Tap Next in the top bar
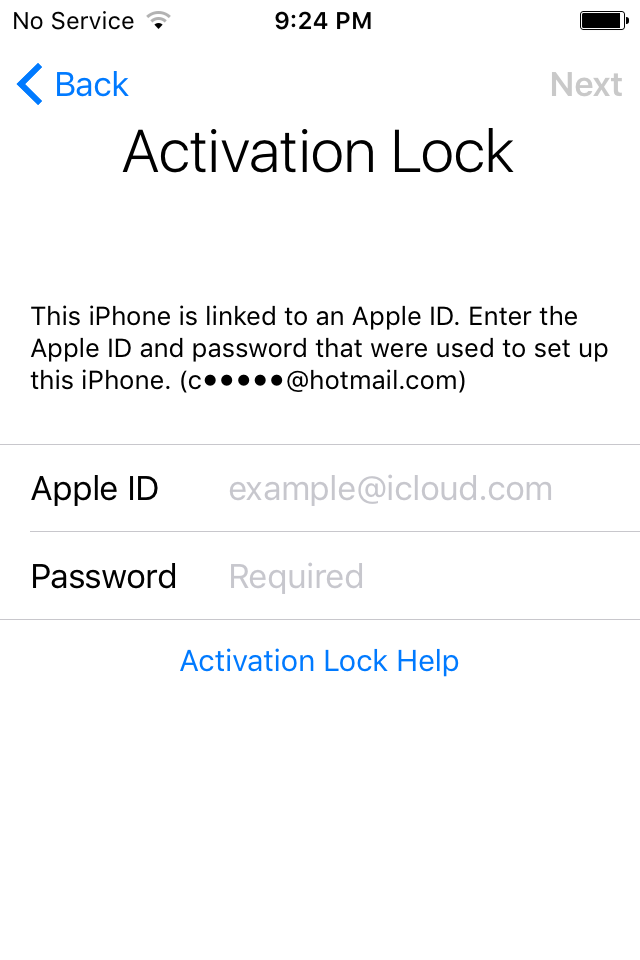Image resolution: width=640 pixels, height=960 pixels. pyautogui.click(x=586, y=85)
